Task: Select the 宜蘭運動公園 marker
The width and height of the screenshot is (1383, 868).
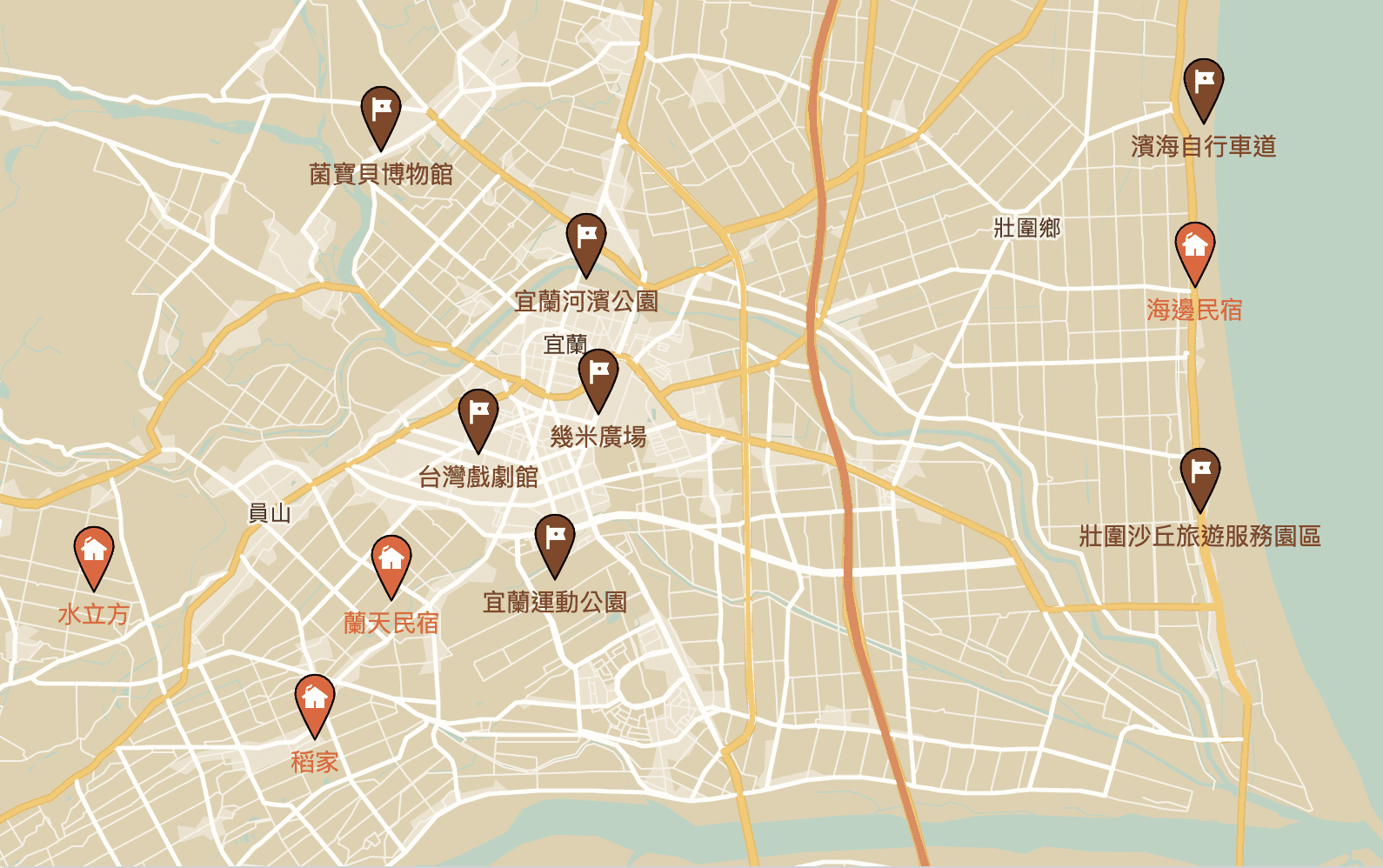Action: 555,541
